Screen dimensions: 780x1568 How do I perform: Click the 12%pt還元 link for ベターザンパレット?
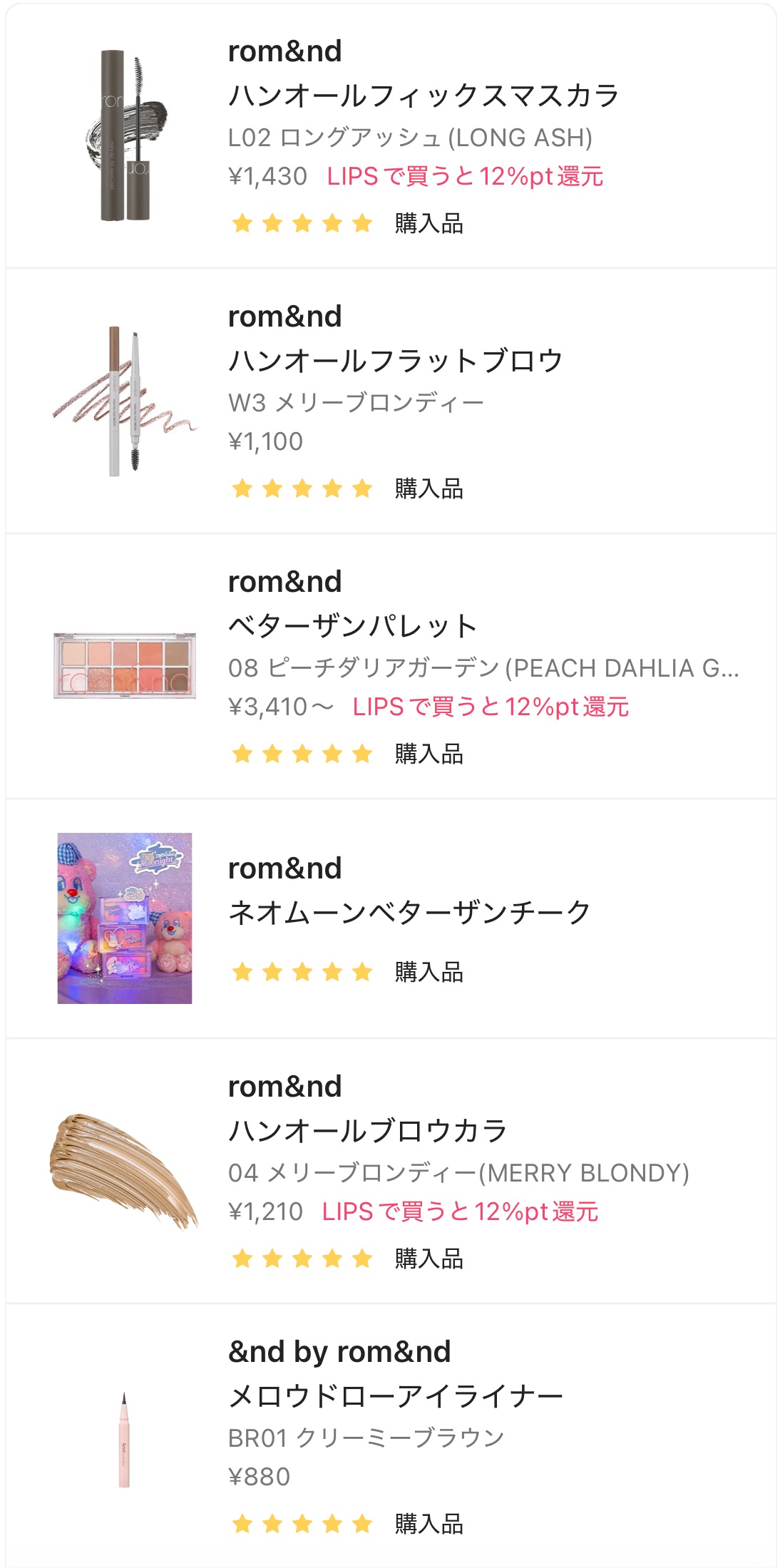point(491,707)
